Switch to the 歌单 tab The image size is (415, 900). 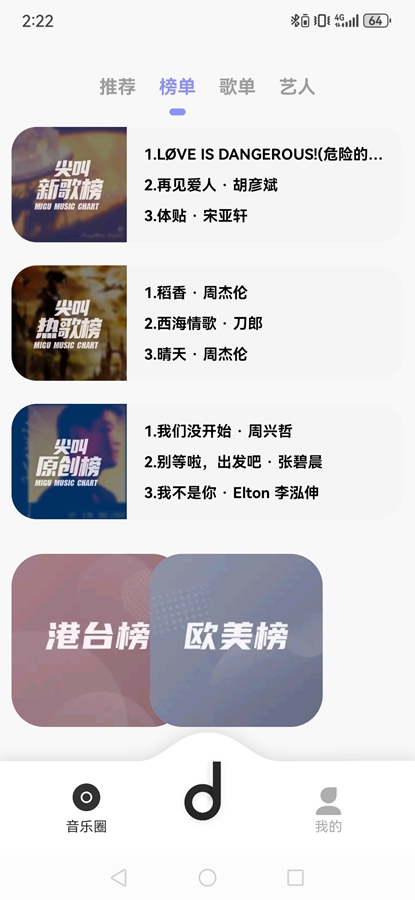[x=237, y=87]
